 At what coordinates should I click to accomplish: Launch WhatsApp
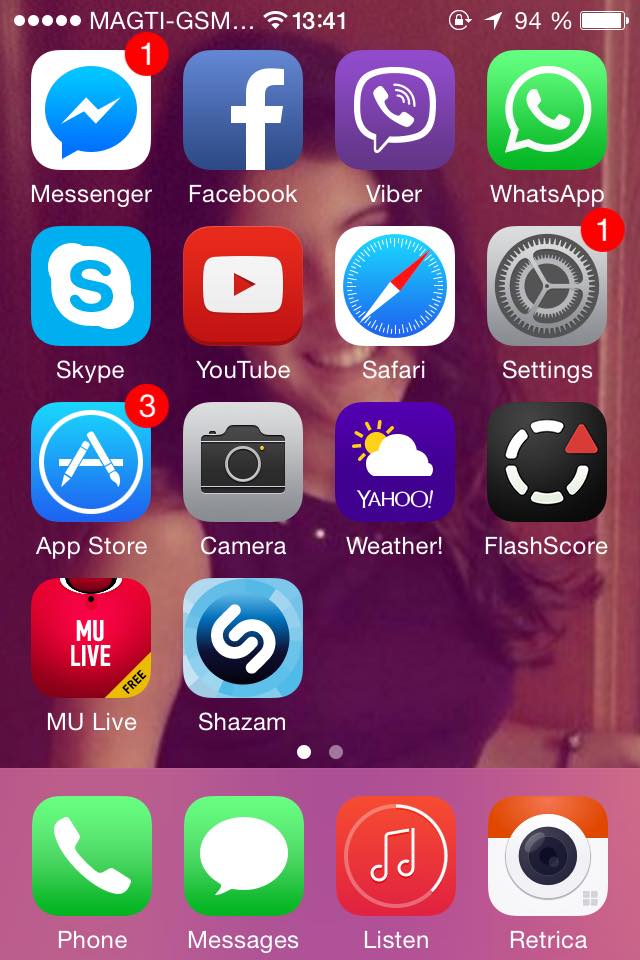[547, 110]
